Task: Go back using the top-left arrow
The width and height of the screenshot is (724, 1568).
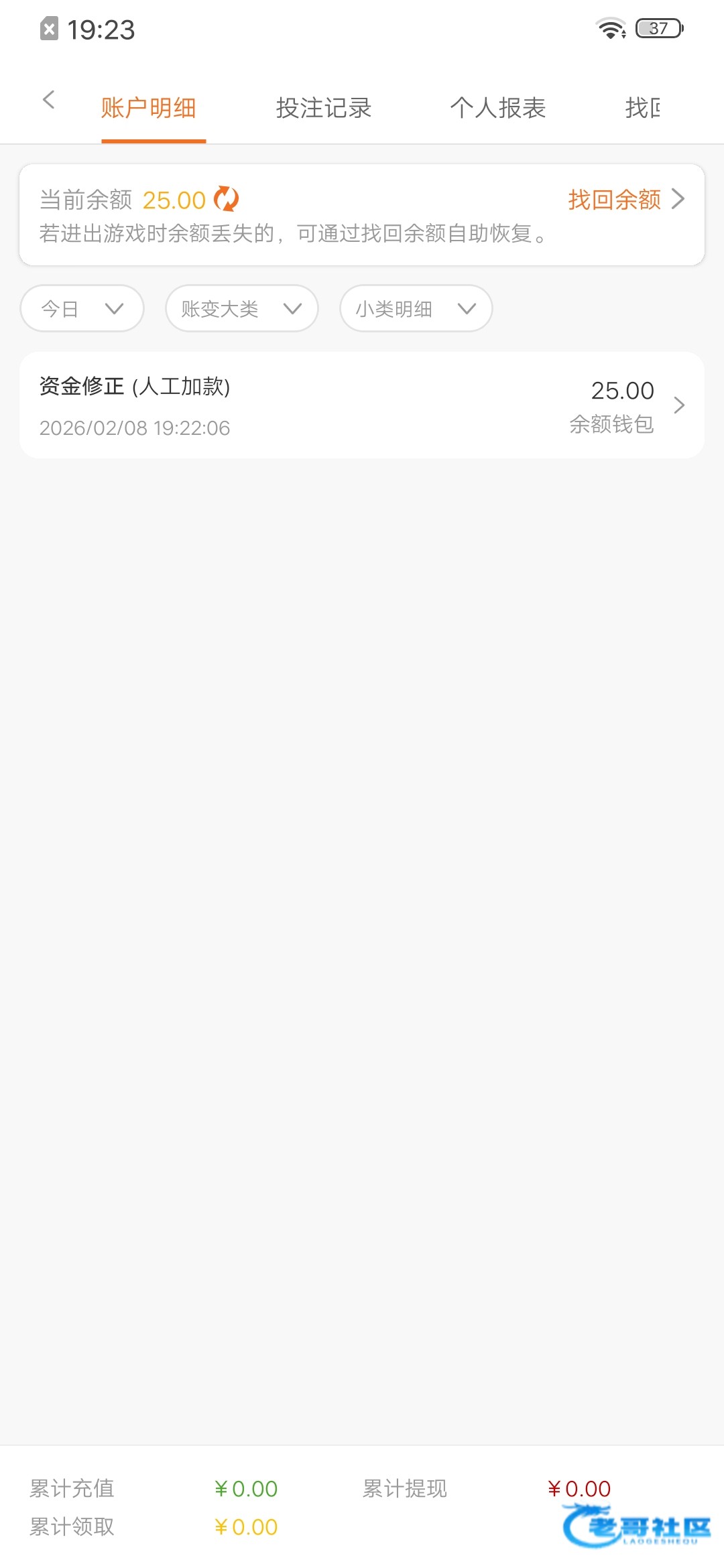Action: (x=48, y=101)
